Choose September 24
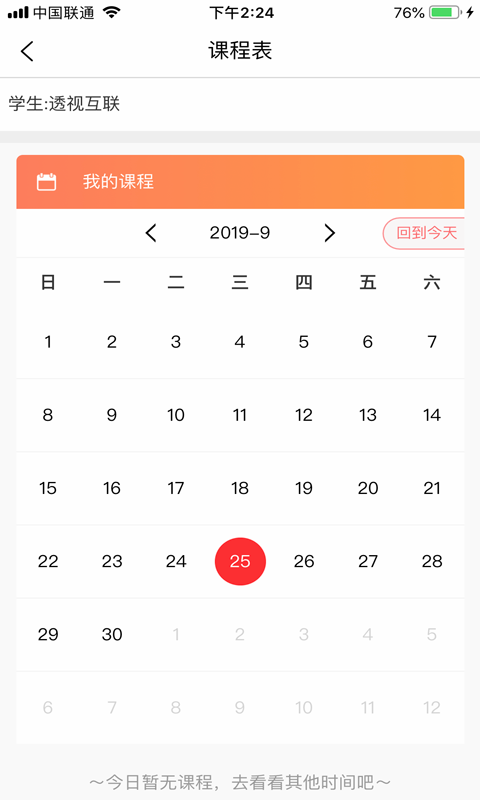This screenshot has height=800, width=480. (176, 561)
